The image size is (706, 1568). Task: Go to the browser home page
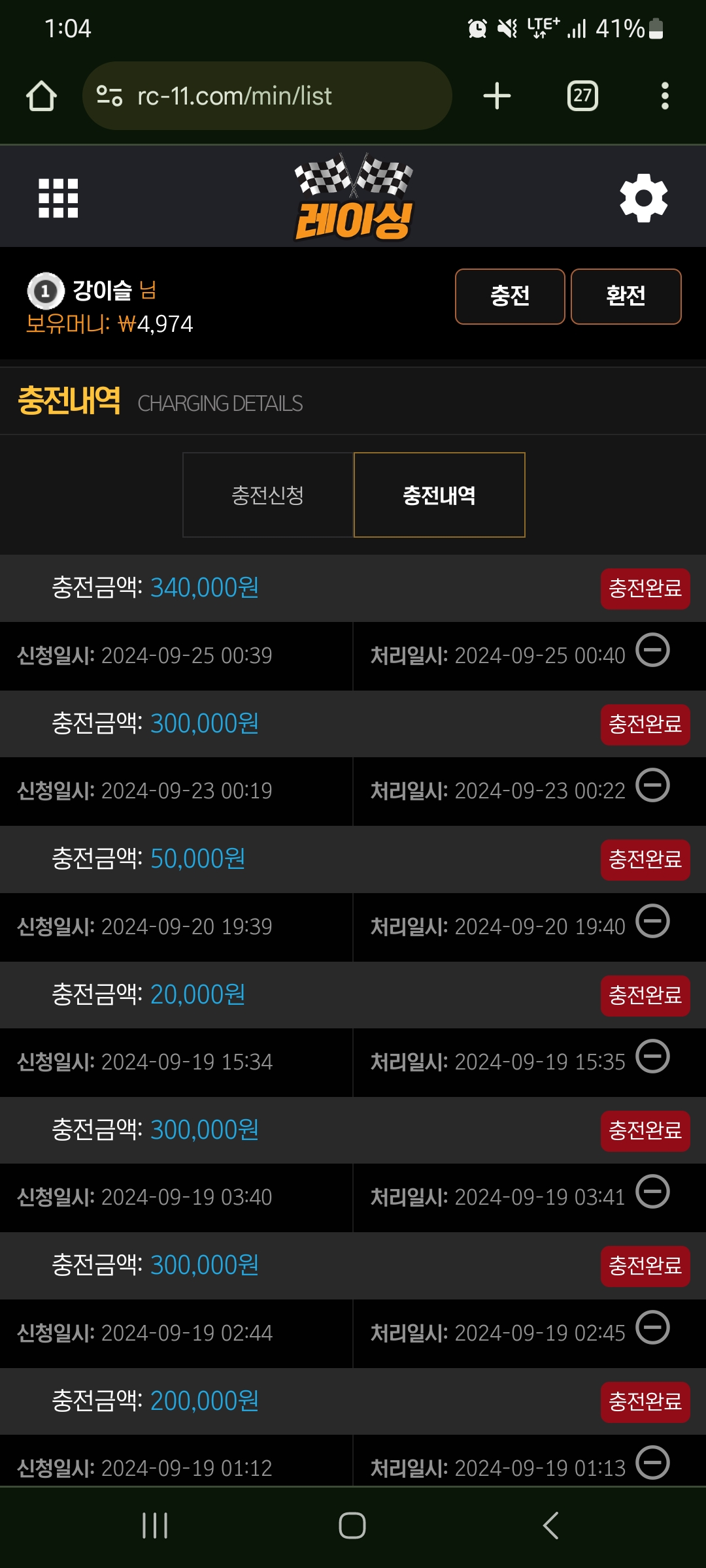tap(41, 96)
